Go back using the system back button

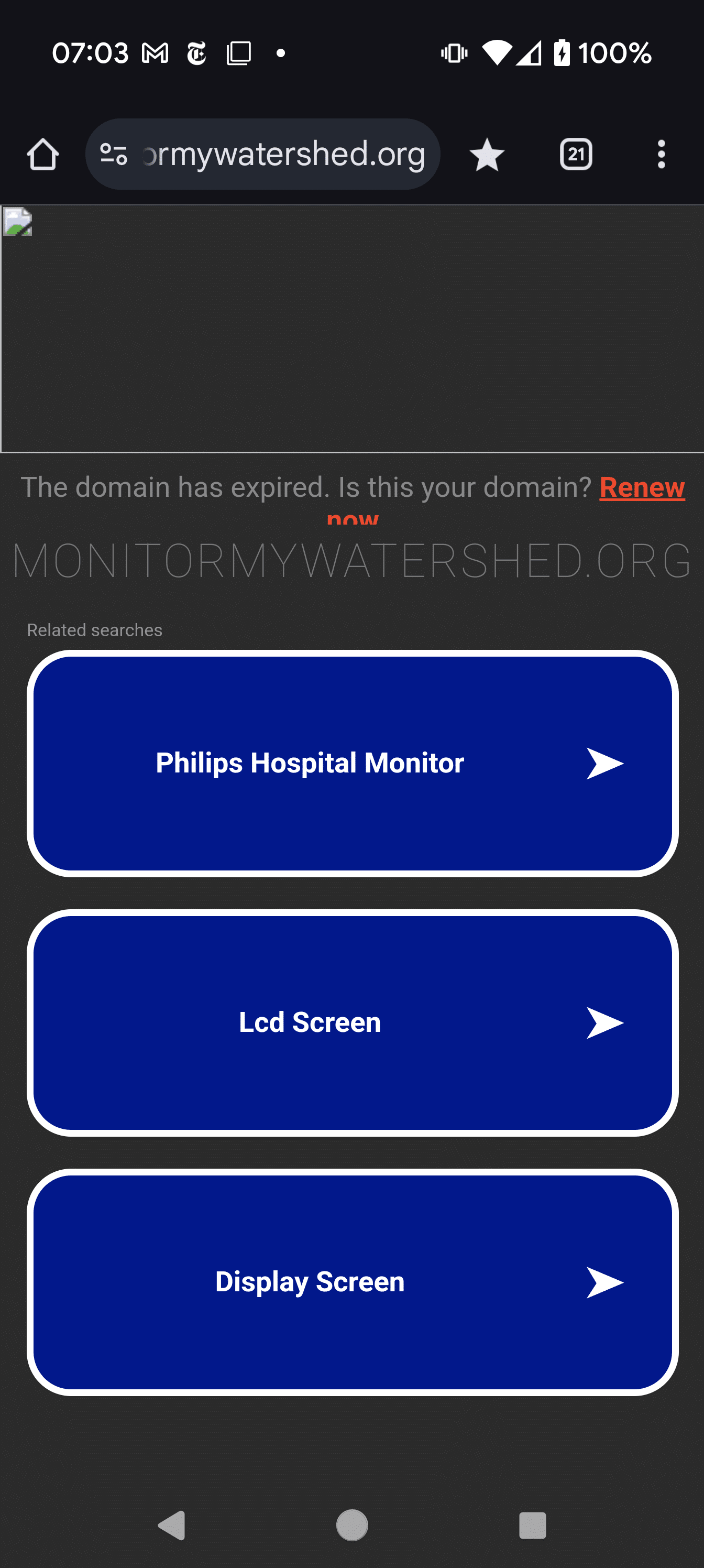pyautogui.click(x=172, y=1525)
